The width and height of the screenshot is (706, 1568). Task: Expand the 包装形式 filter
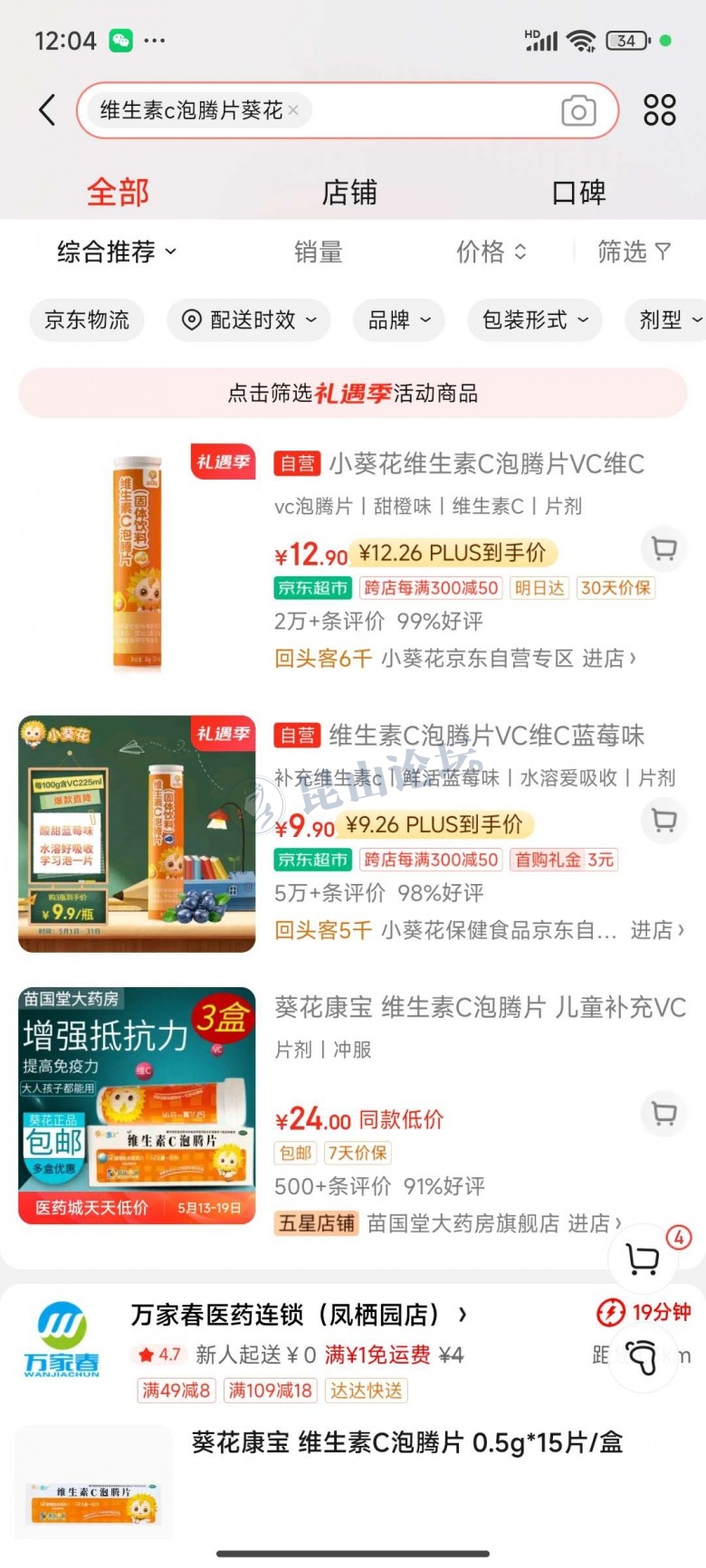coord(534,320)
